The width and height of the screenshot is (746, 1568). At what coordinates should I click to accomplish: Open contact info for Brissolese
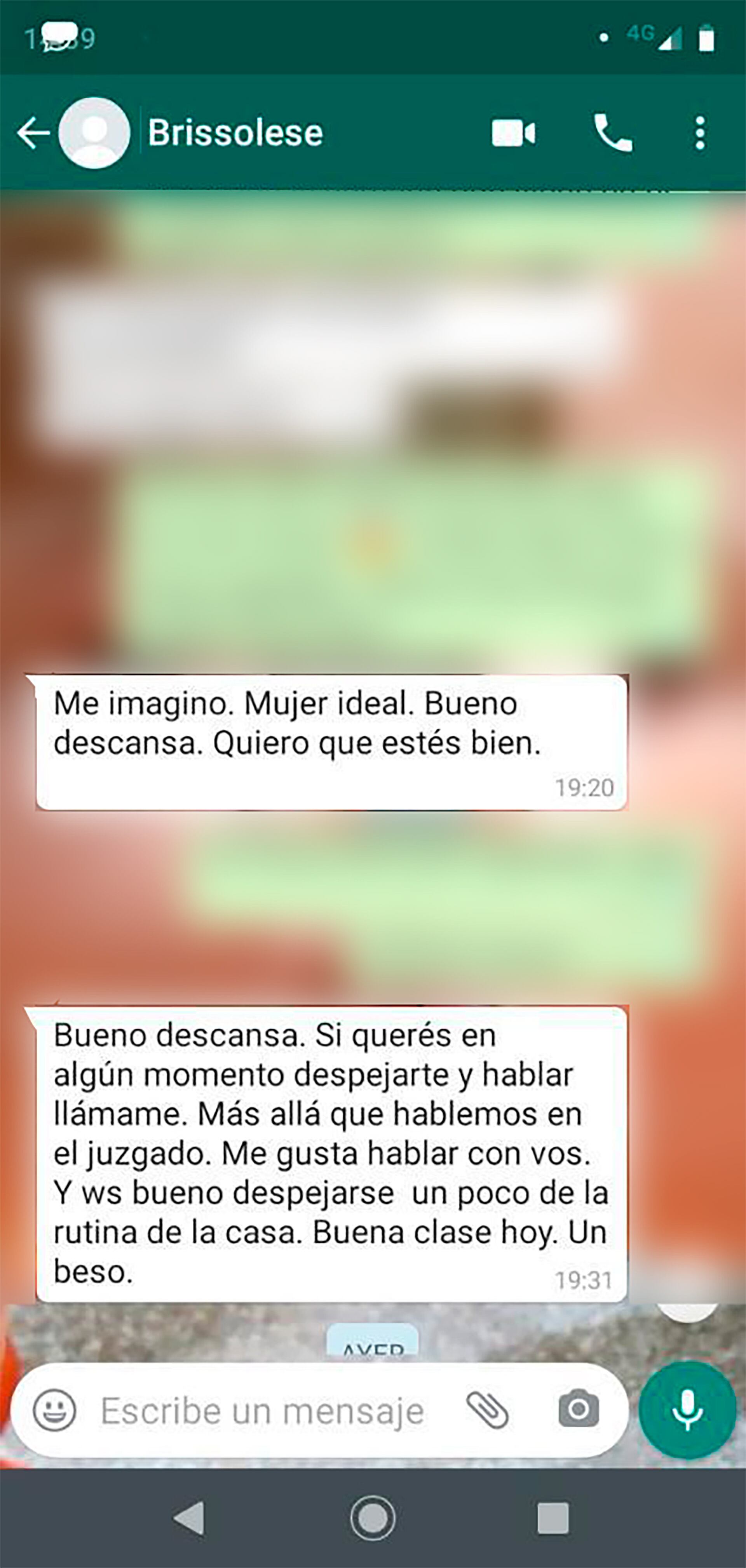pyautogui.click(x=236, y=133)
